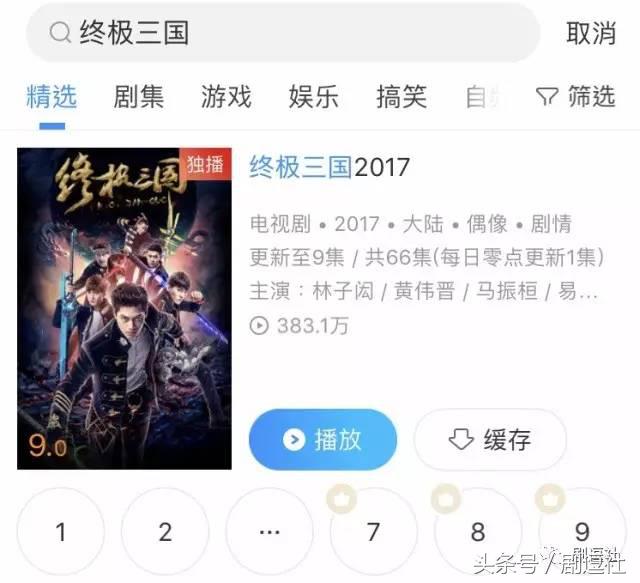
Task: Select episode 7
Action: point(373,531)
